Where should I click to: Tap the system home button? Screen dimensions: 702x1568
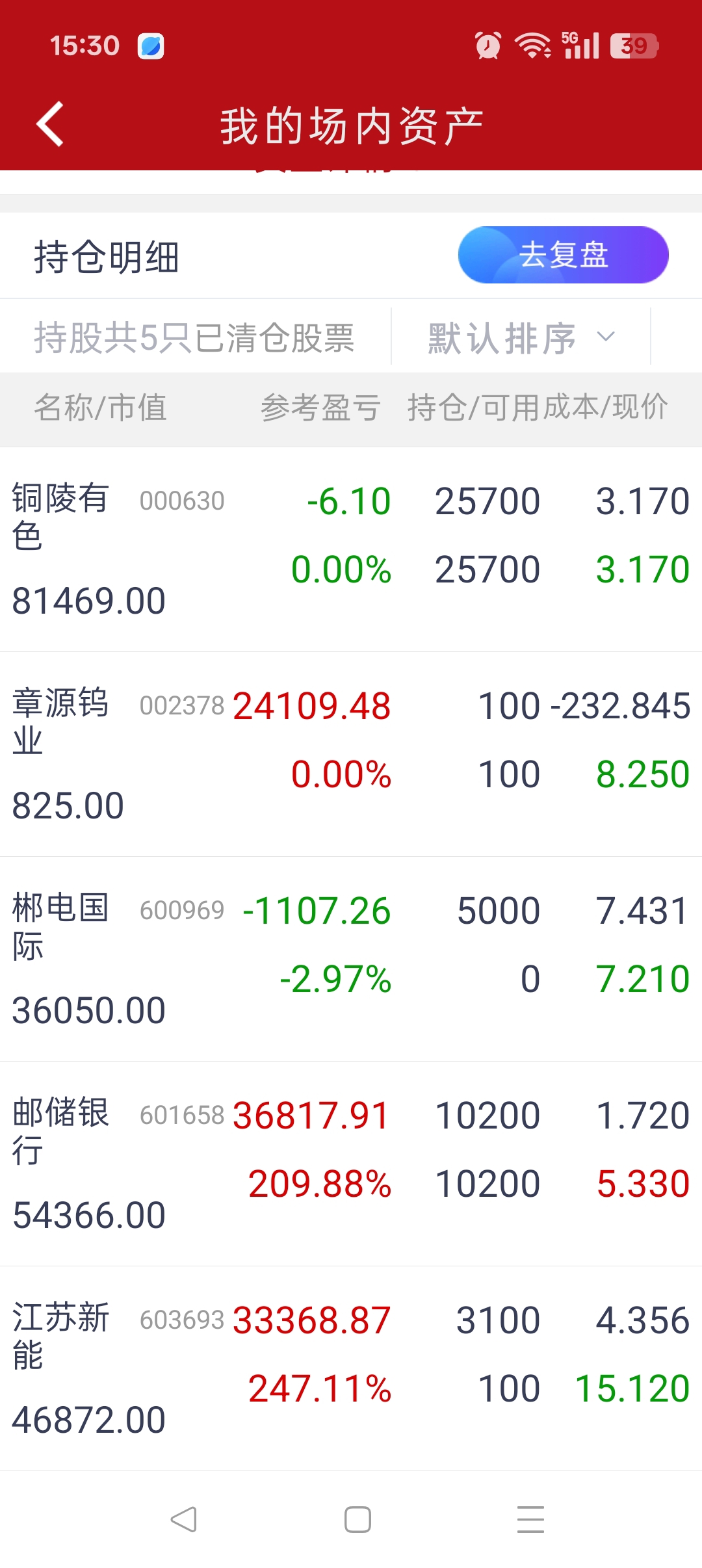point(357,1519)
